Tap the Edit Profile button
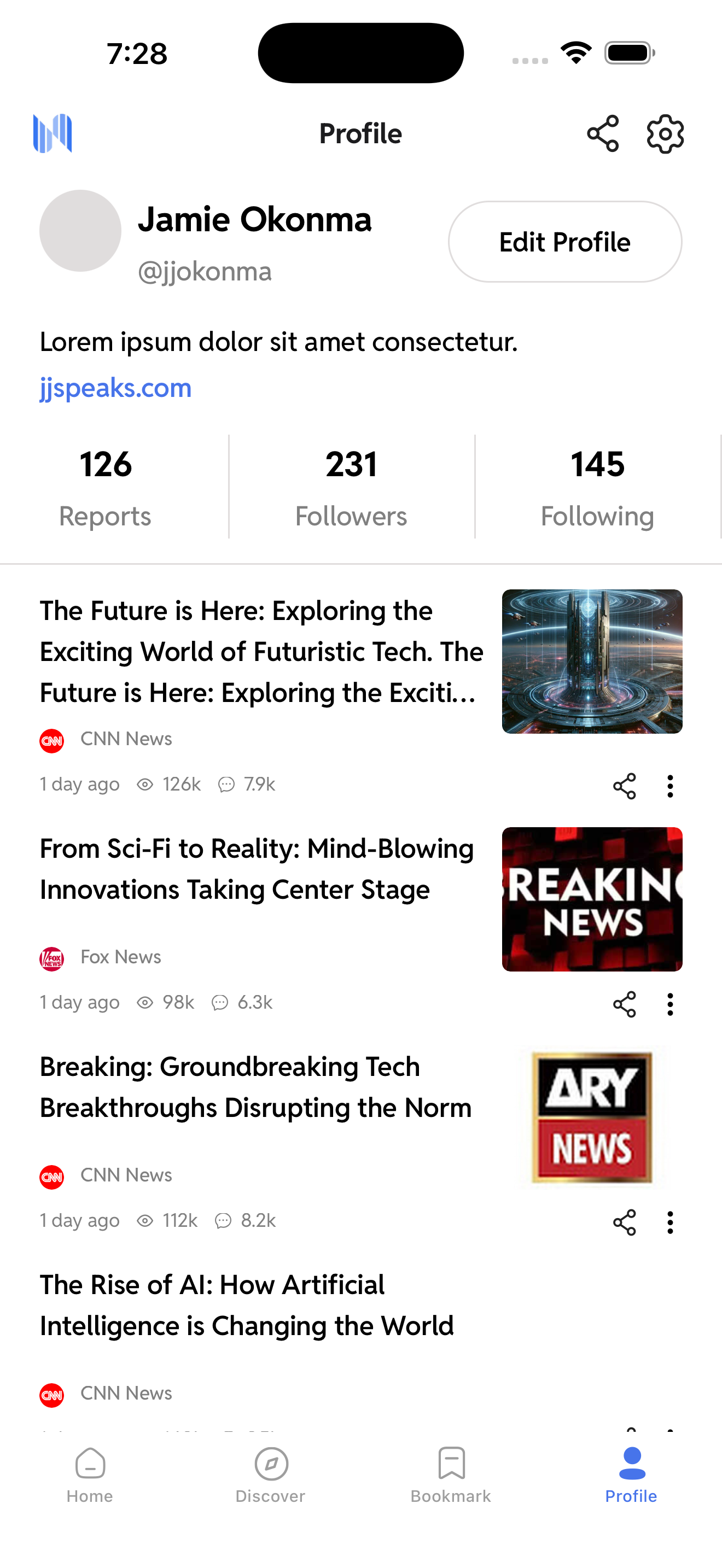The height and width of the screenshot is (1568, 722). 564,242
